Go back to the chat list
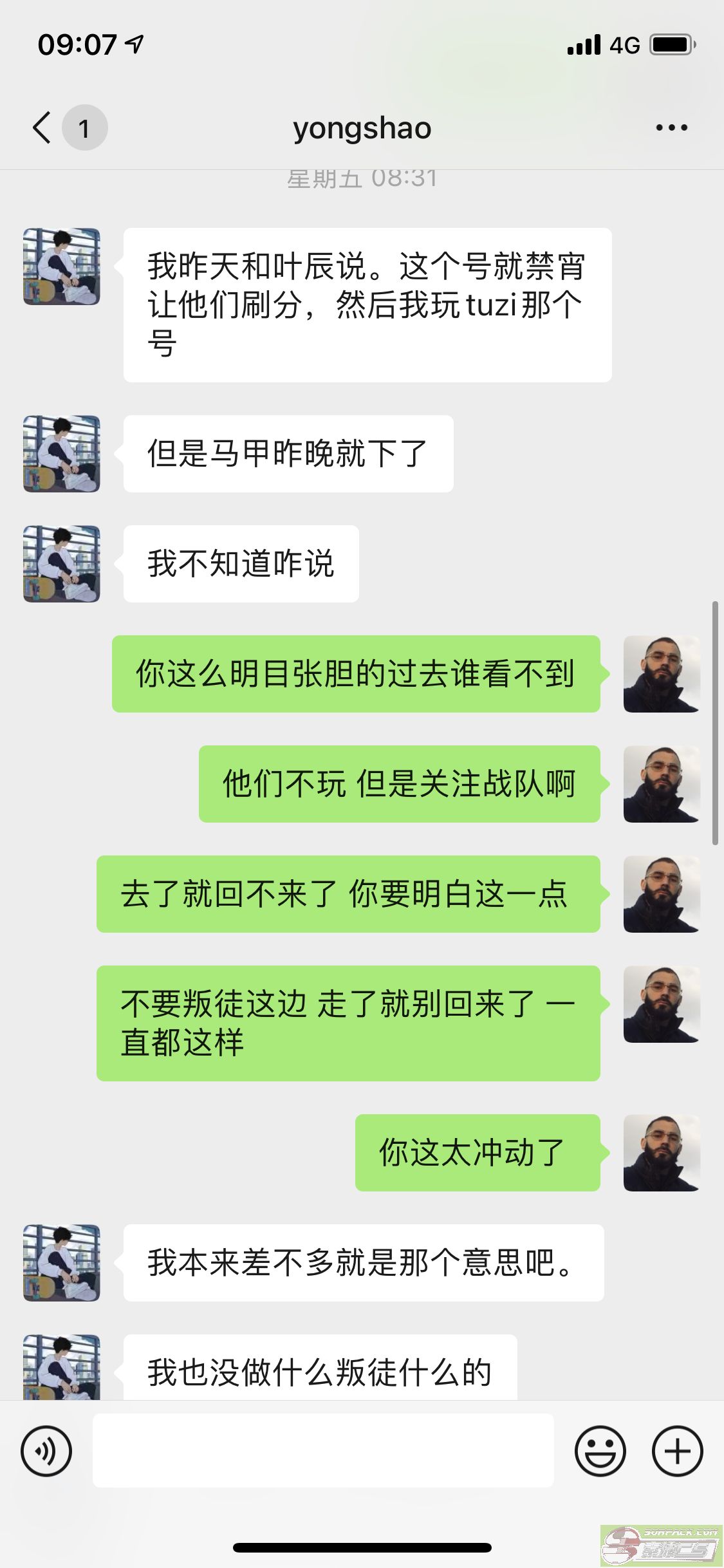 pos(42,127)
